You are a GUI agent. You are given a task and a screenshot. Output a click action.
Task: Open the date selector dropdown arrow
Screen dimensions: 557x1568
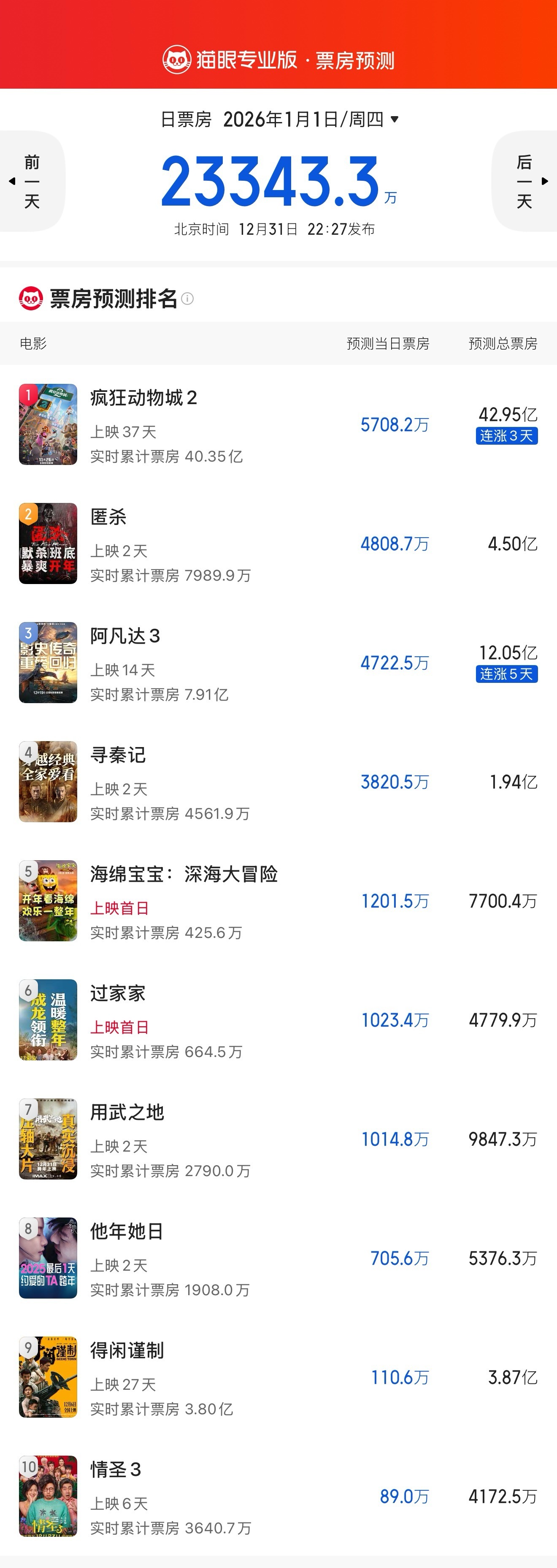coord(395,120)
